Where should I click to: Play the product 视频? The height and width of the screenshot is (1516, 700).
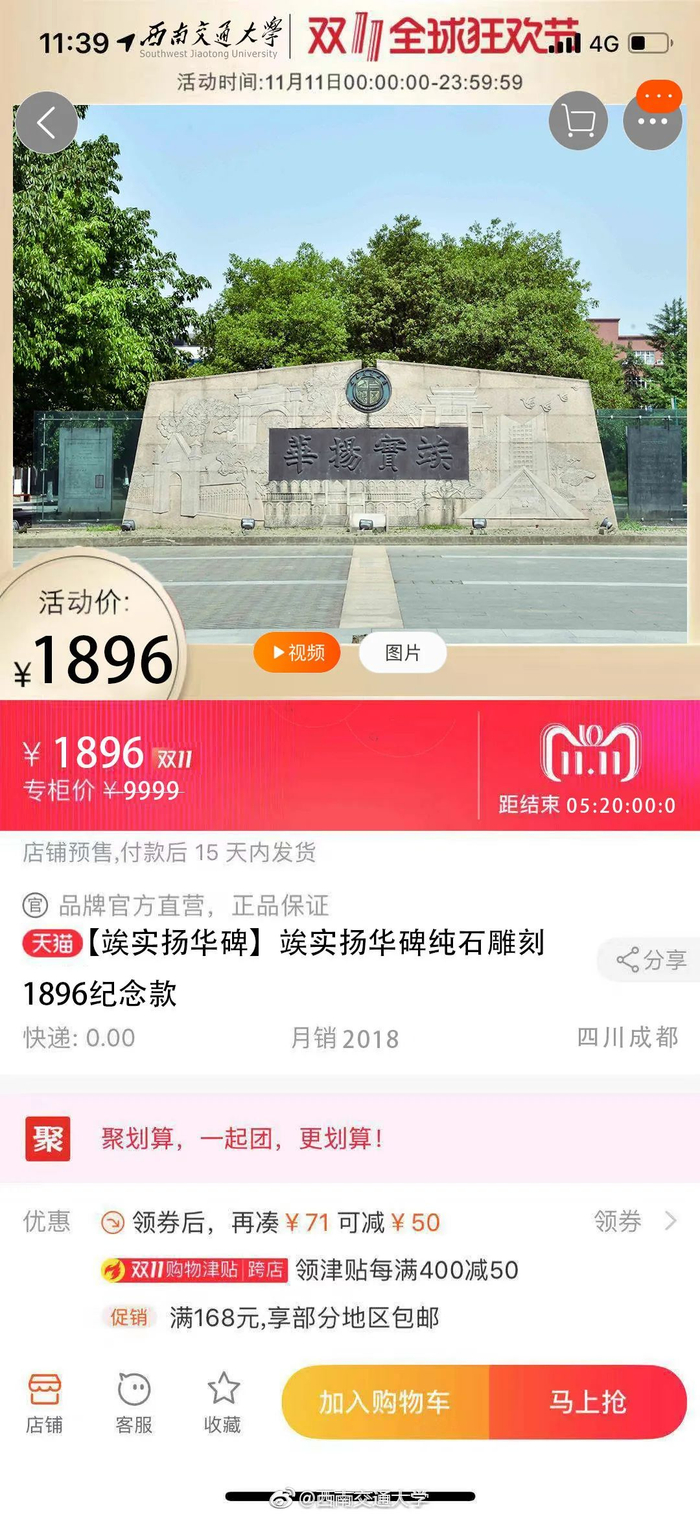click(297, 653)
